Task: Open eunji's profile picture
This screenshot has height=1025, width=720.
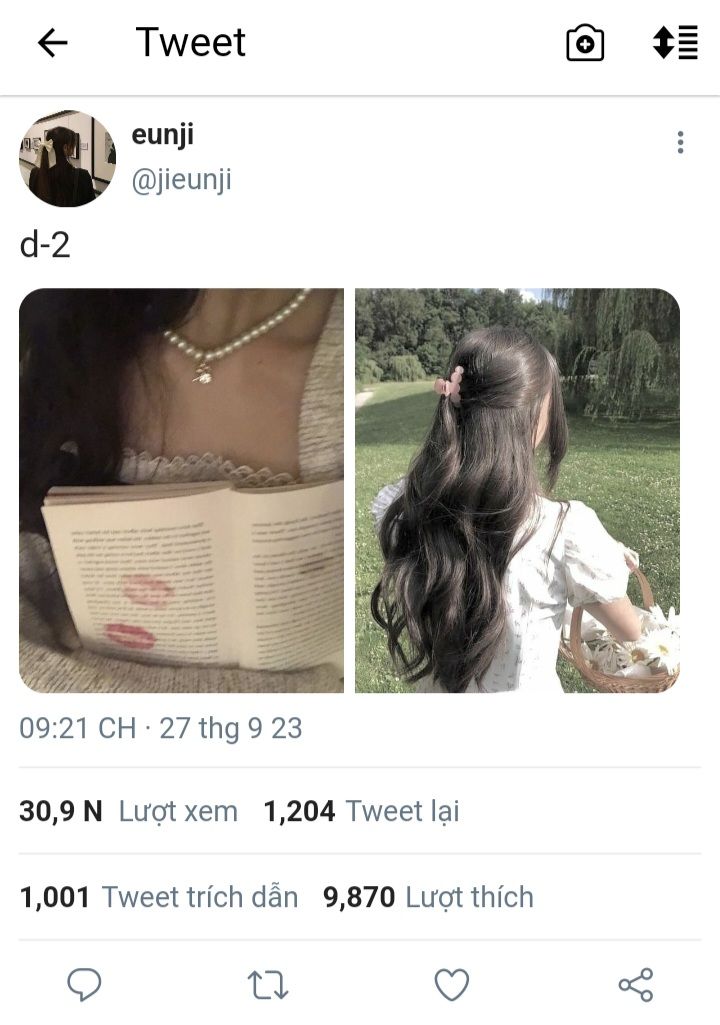Action: click(x=67, y=158)
